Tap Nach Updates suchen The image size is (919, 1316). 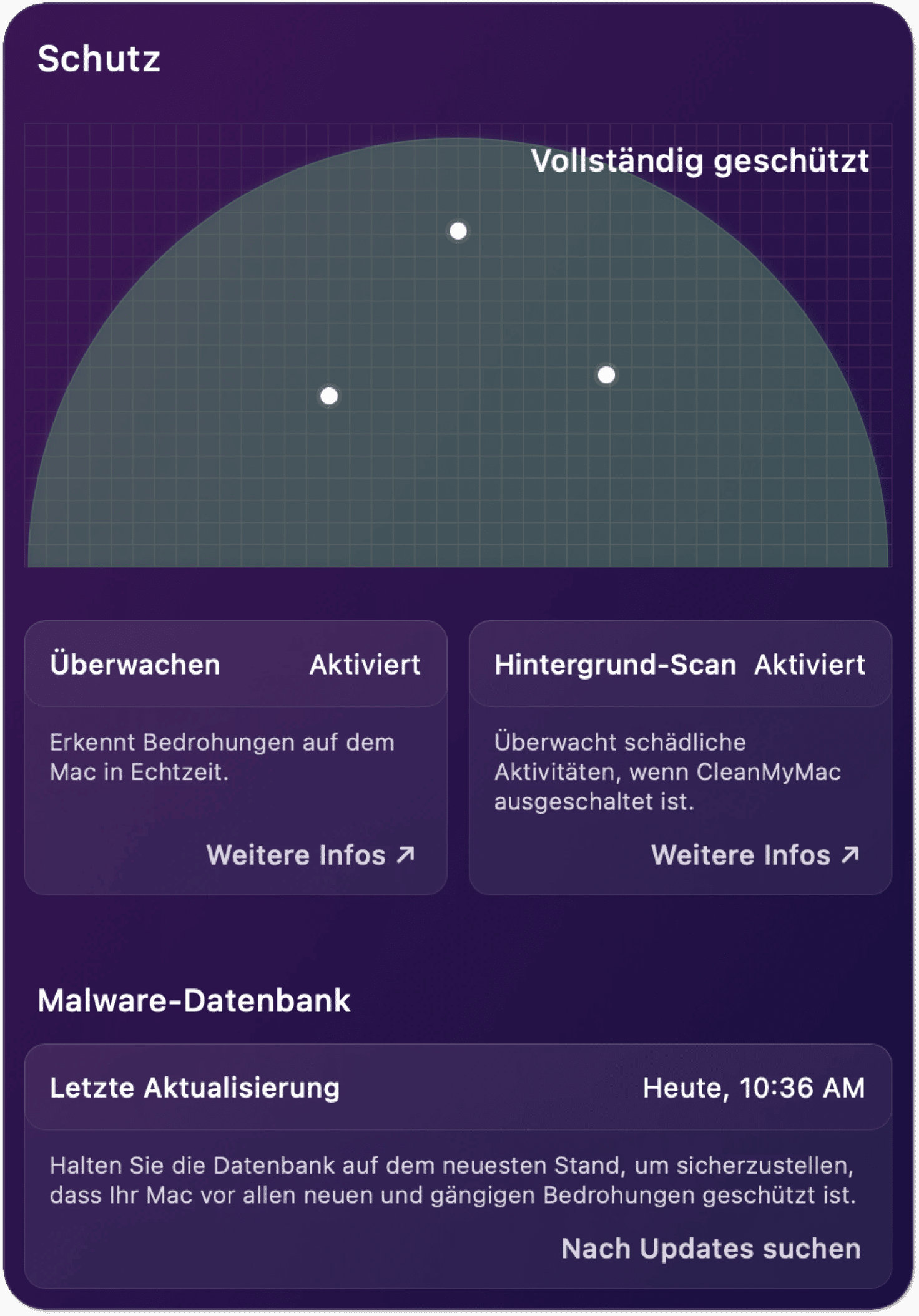[711, 1249]
